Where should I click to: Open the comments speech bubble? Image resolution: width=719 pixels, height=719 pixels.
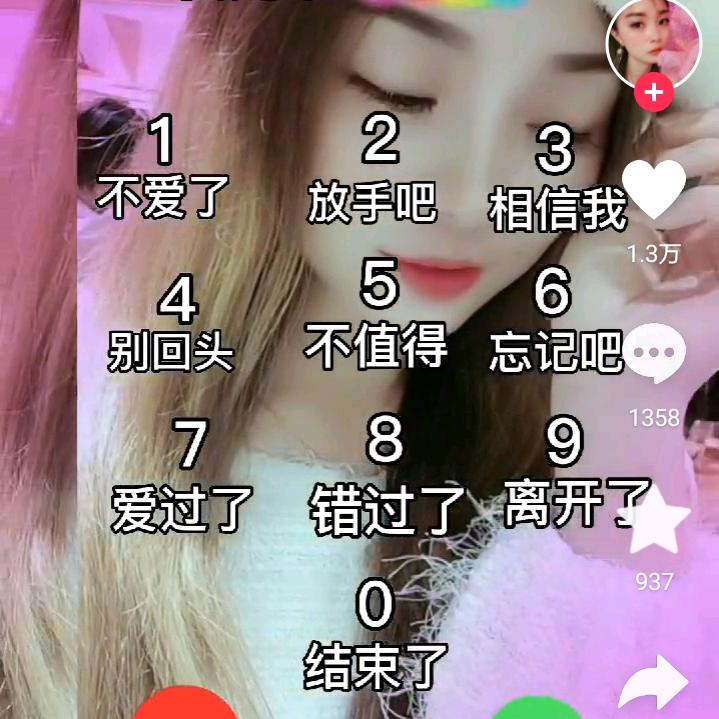tap(654, 353)
